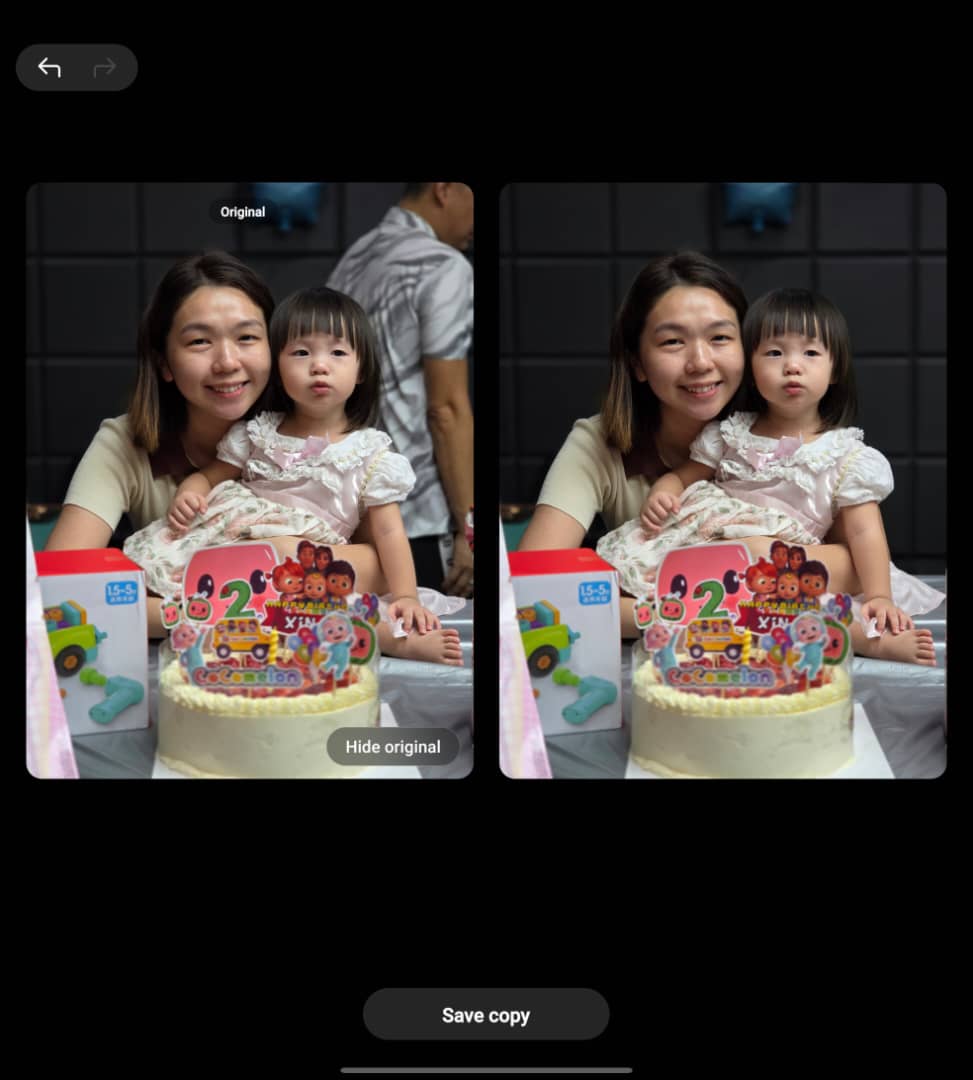Save copy of the edited photo
The height and width of the screenshot is (1080, 973).
click(x=486, y=1014)
